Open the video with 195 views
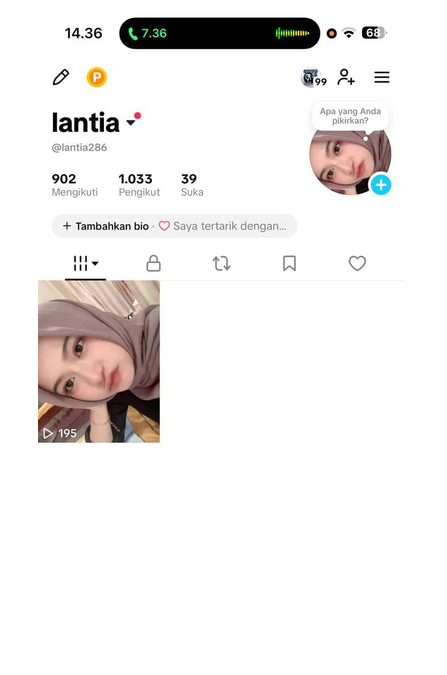The width and height of the screenshot is (447, 675). (x=99, y=362)
